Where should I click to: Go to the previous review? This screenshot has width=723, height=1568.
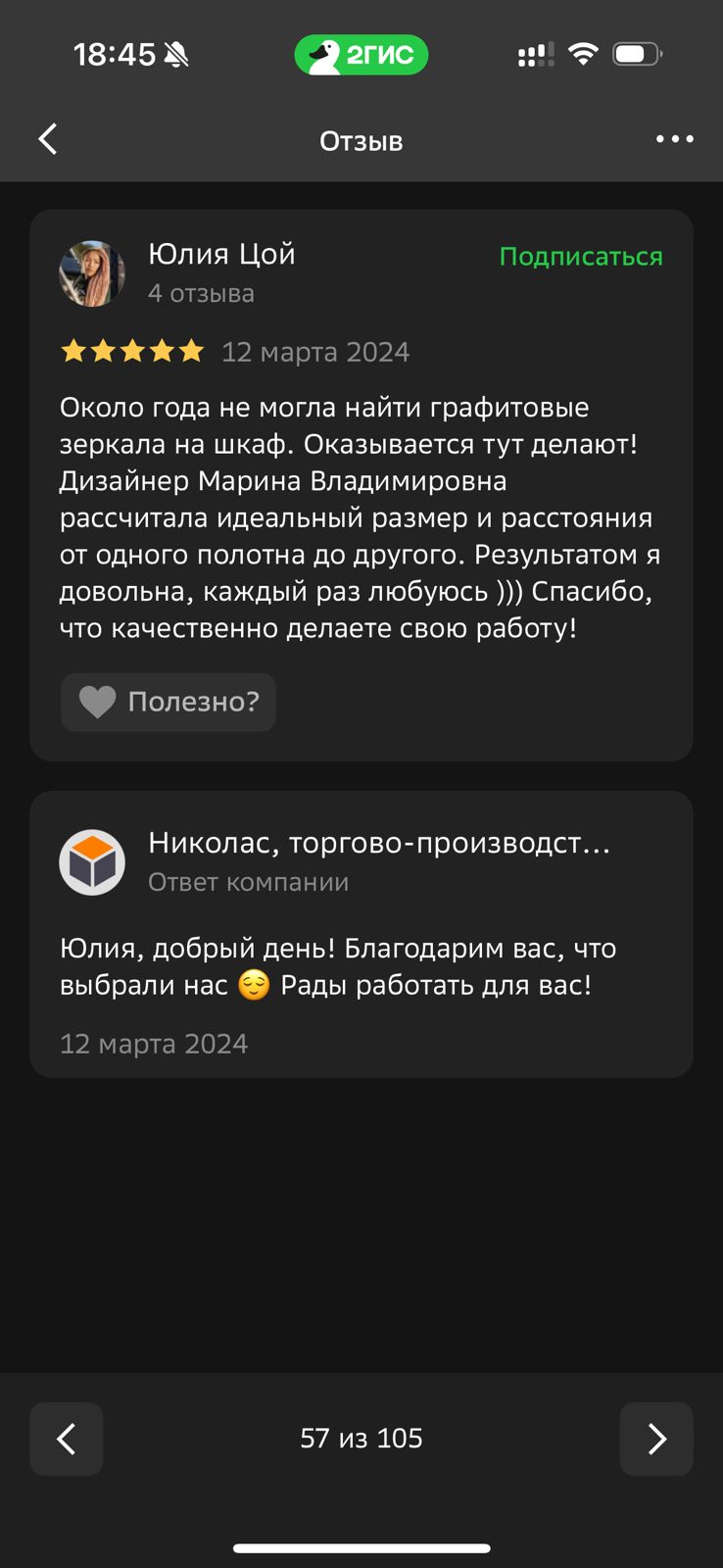tap(67, 1439)
